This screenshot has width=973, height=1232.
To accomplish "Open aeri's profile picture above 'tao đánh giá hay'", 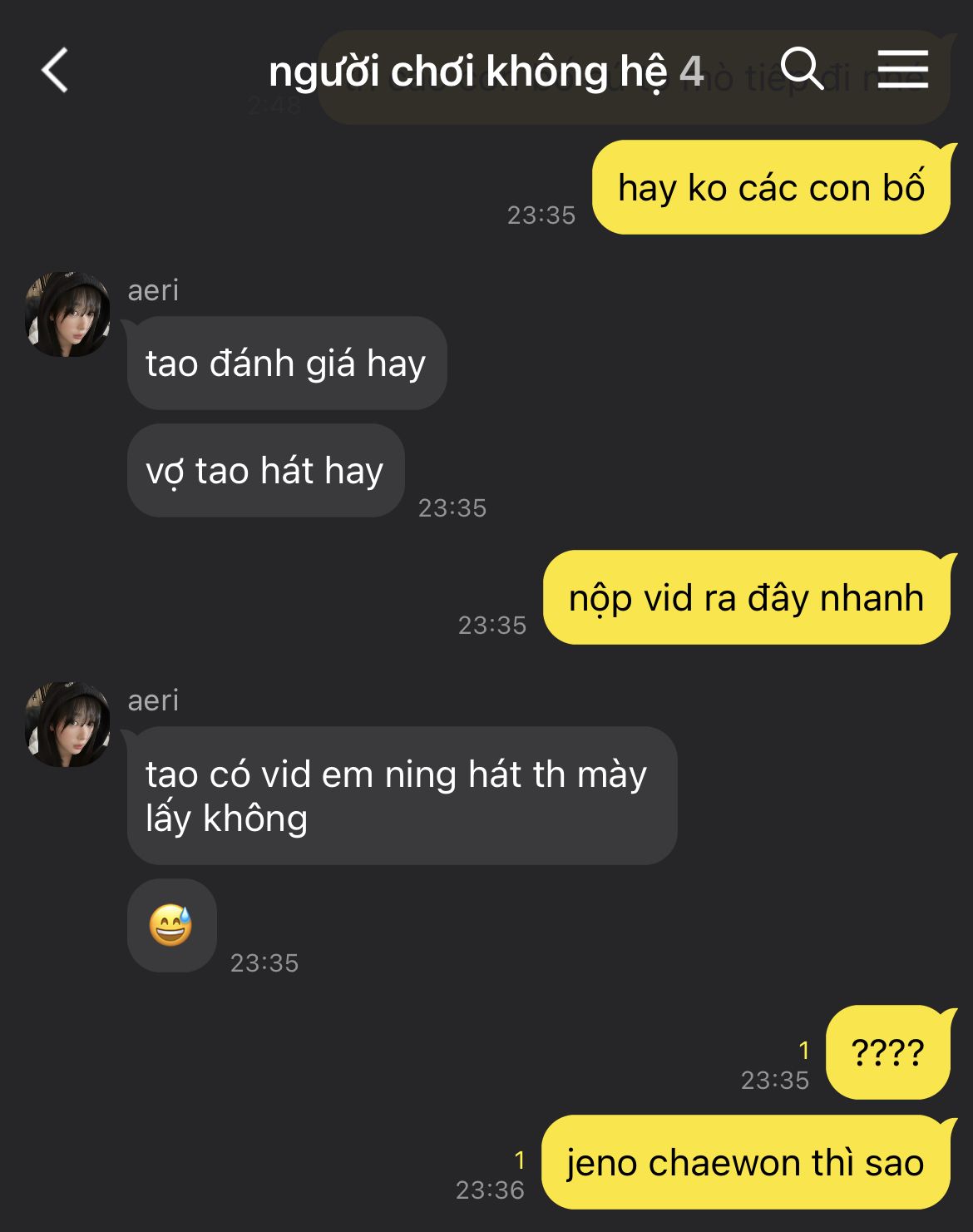I will tap(68, 314).
